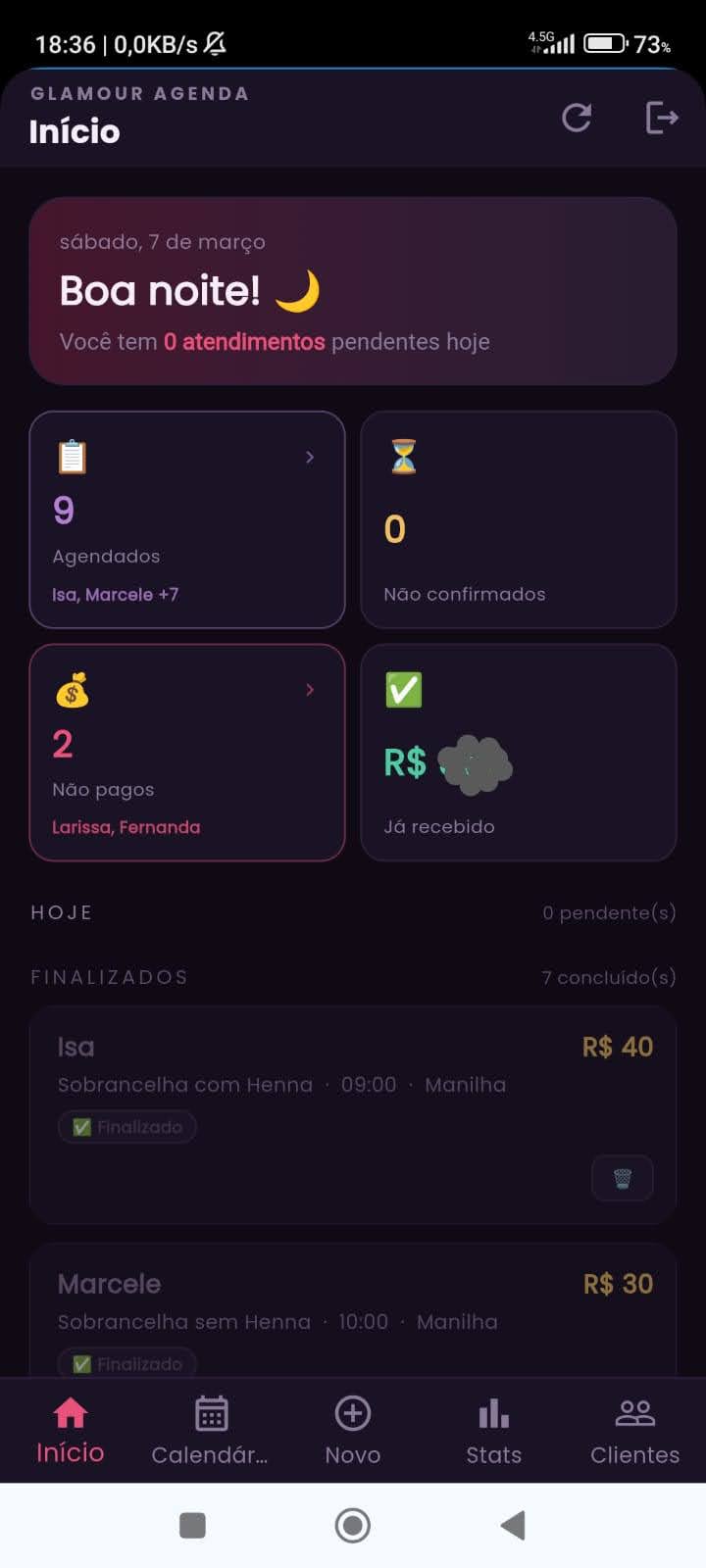Tap the system back button
Viewport: 706px width, 1568px height.
coord(513,1525)
